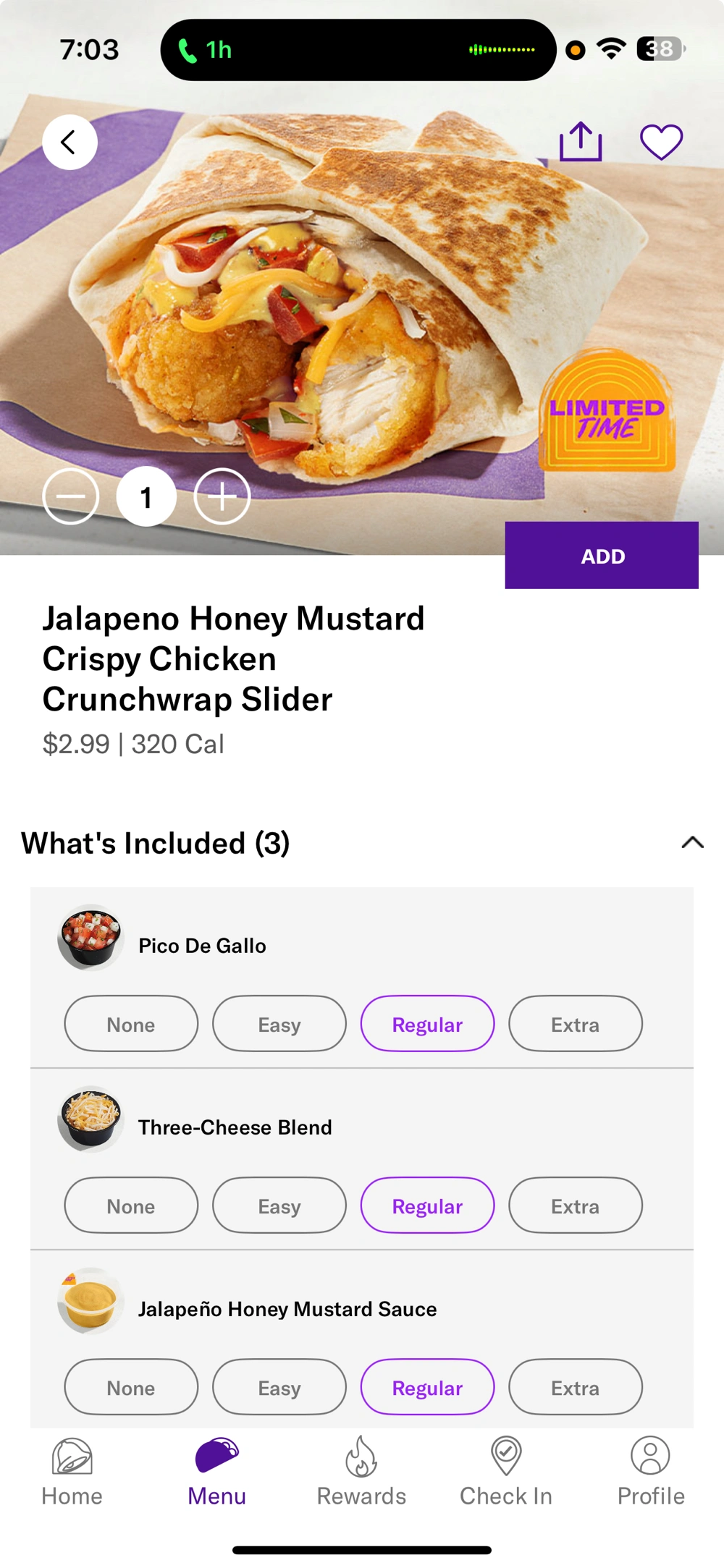Increase the item quantity
The height and width of the screenshot is (1568, 724).
coord(222,497)
